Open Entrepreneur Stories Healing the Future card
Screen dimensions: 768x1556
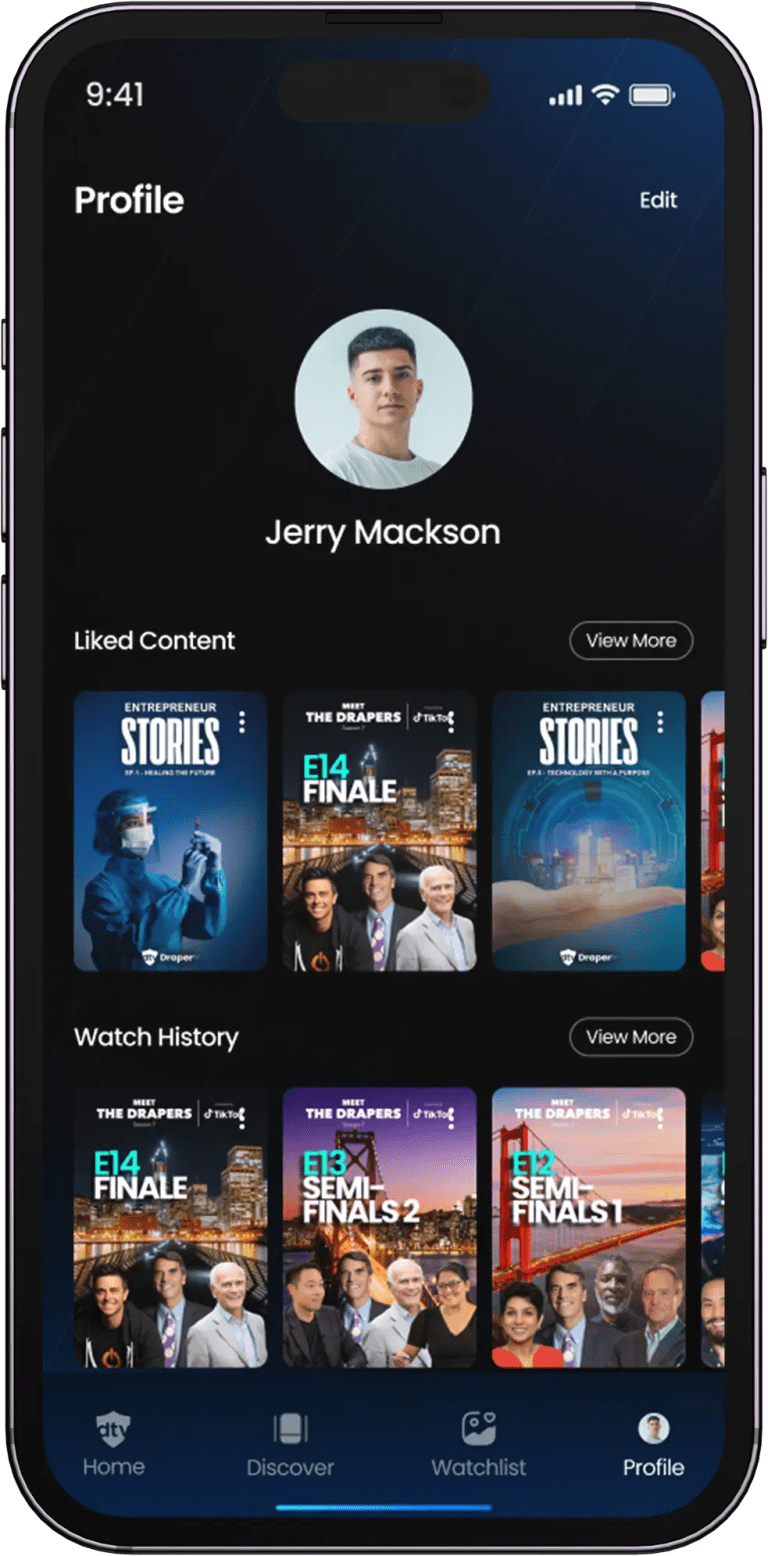[x=170, y=850]
